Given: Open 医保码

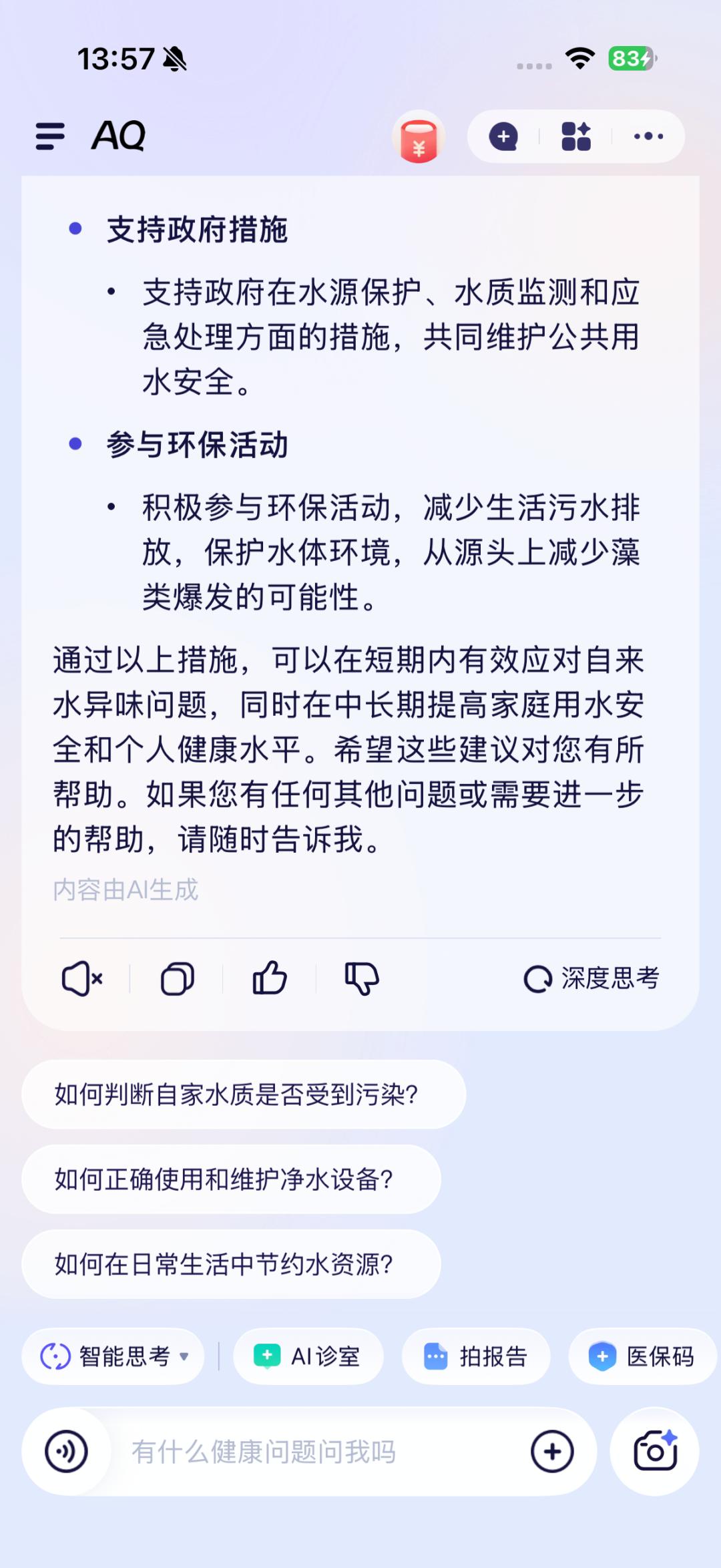Looking at the screenshot, I should tap(642, 1356).
